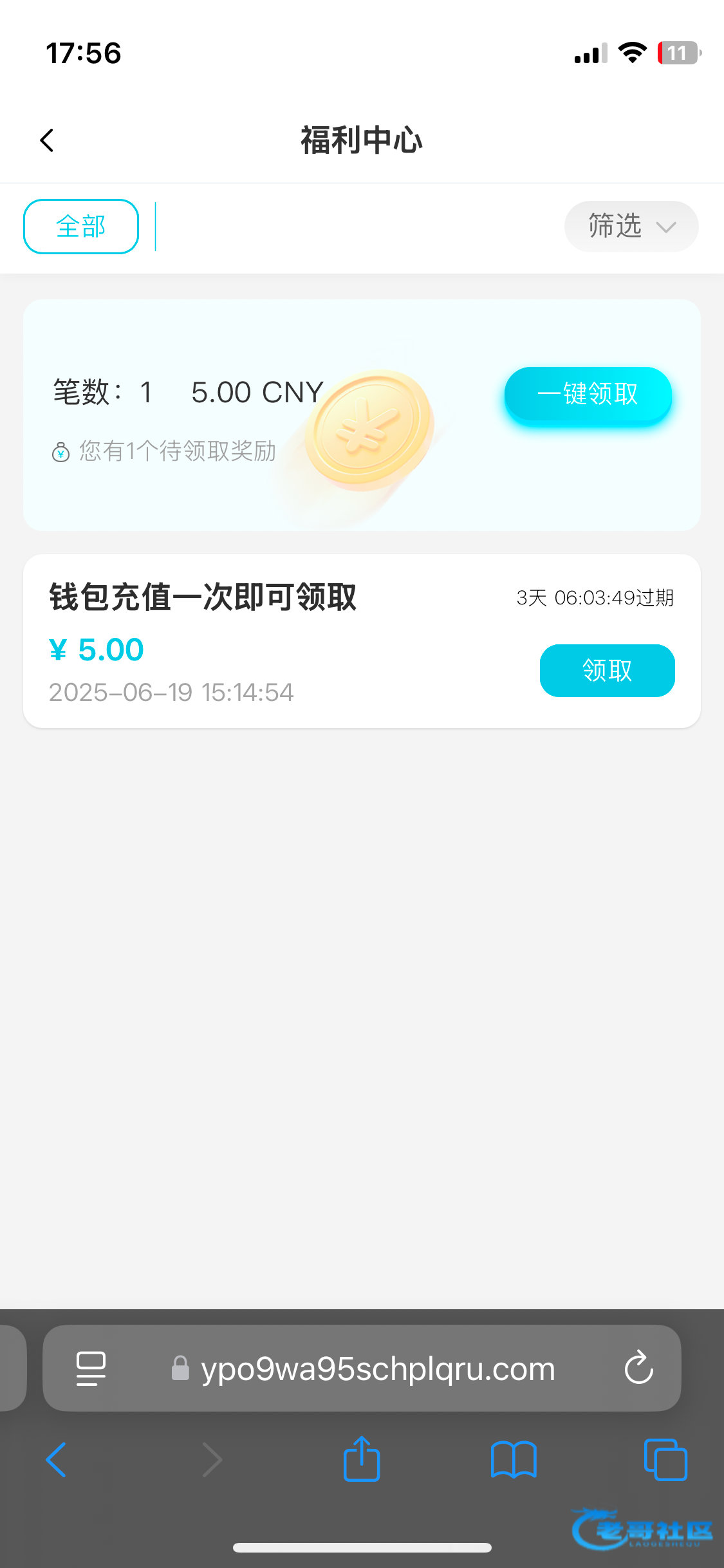Claim all rewards with 一键领取
Viewport: 724px width, 1568px height.
[588, 393]
